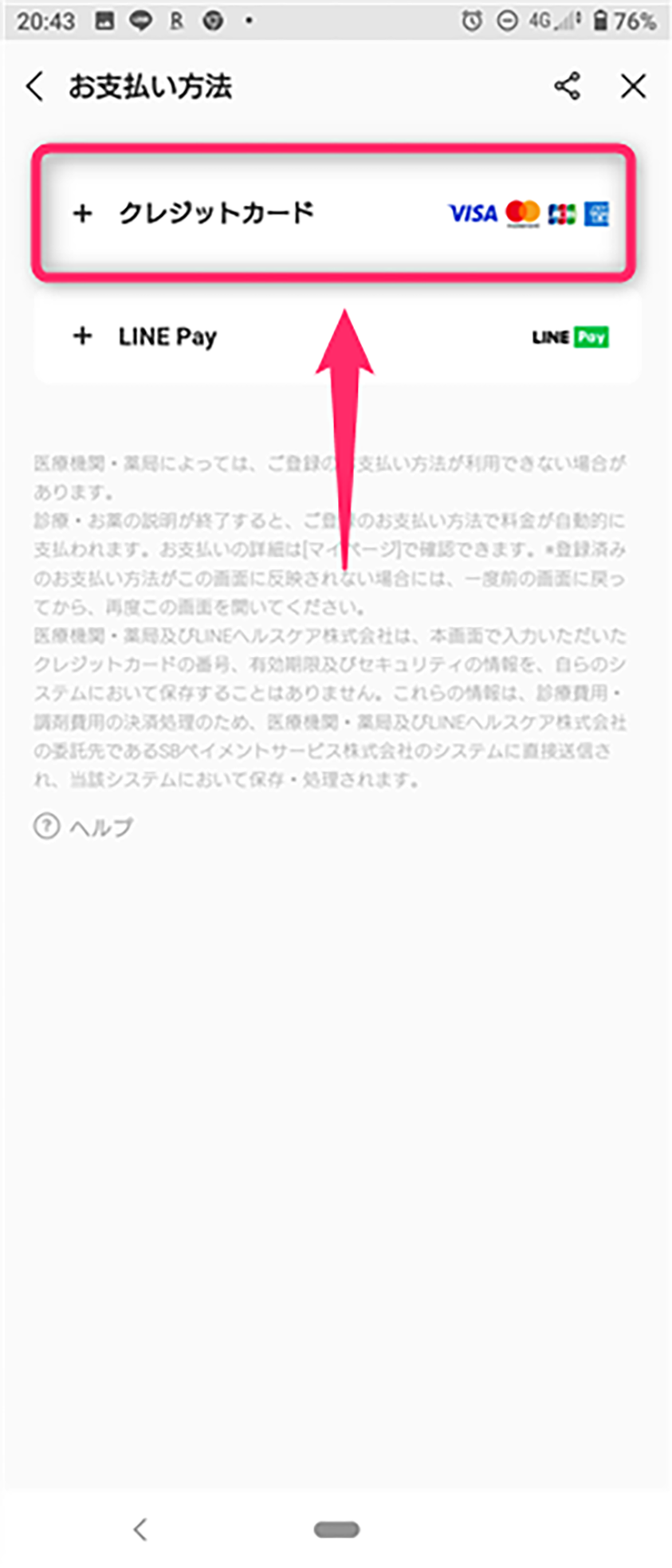Close the payment method screen

(x=634, y=86)
